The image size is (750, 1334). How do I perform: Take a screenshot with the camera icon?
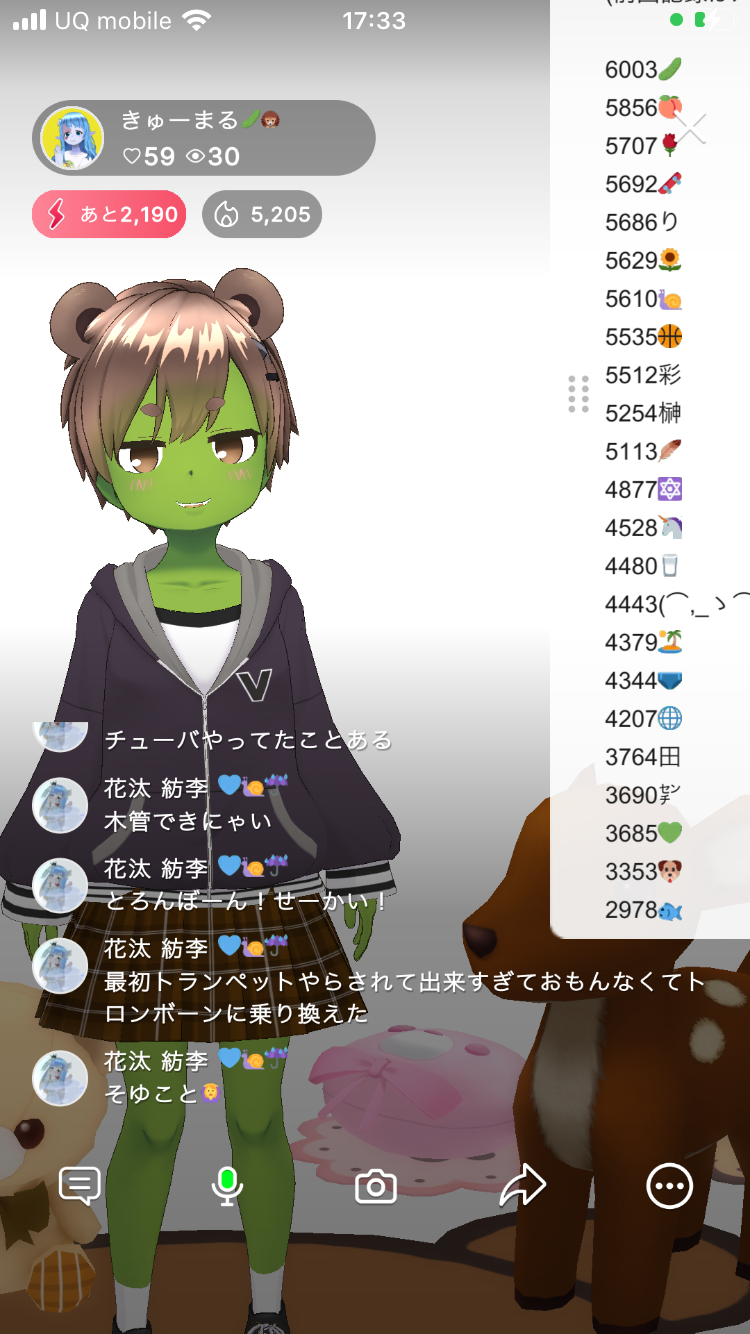[x=376, y=1187]
